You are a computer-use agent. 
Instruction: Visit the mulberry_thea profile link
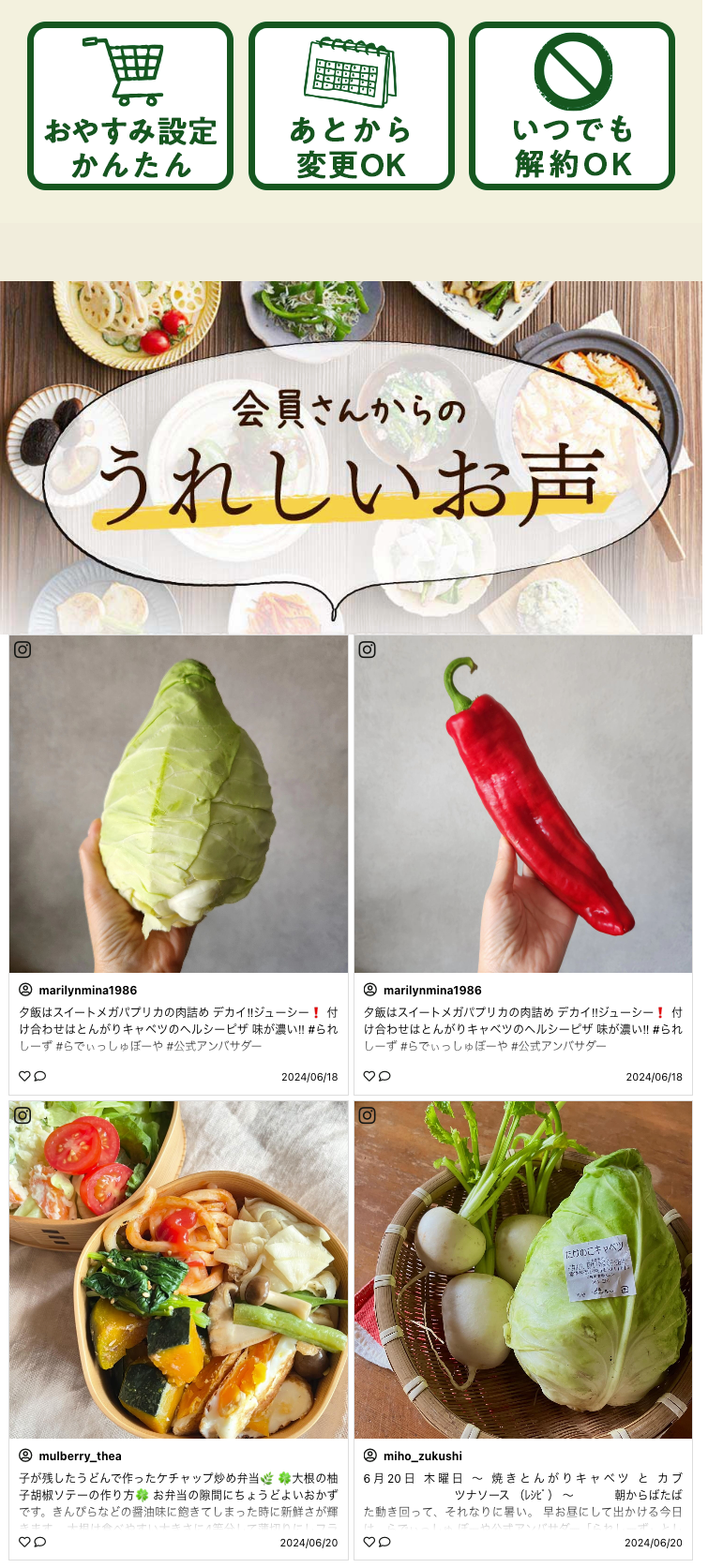tap(80, 1456)
